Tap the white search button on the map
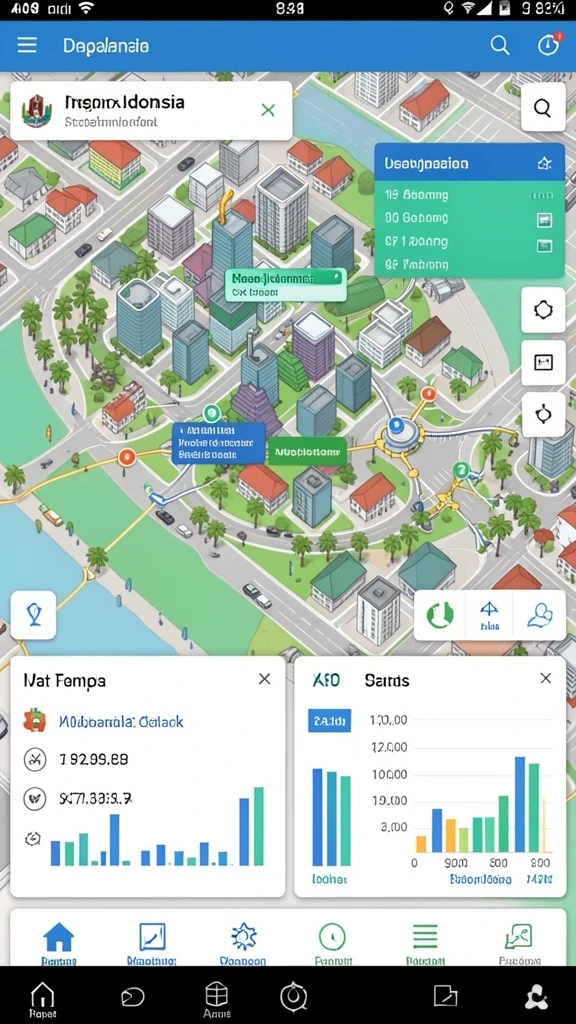576x1024 pixels. [543, 107]
